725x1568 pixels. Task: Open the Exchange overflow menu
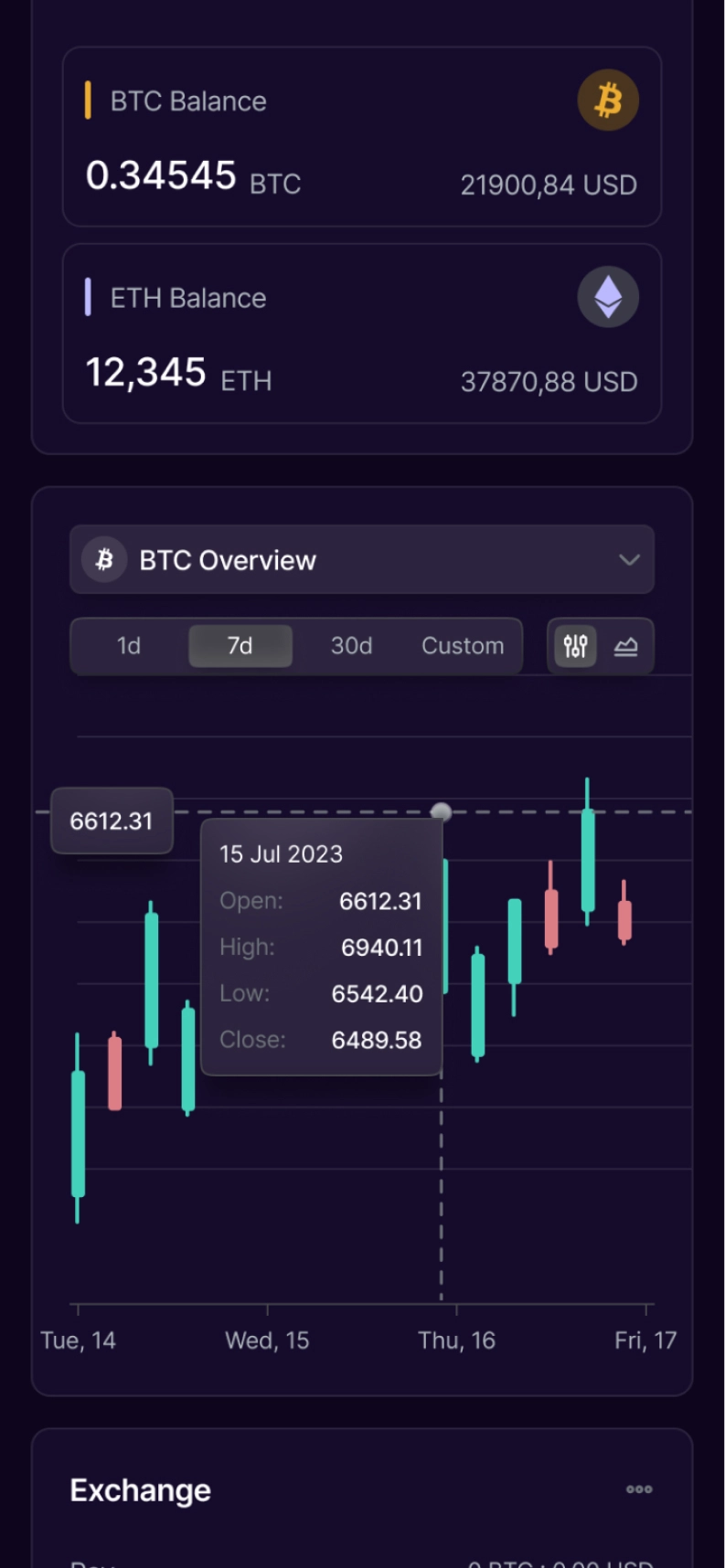[x=639, y=1489]
